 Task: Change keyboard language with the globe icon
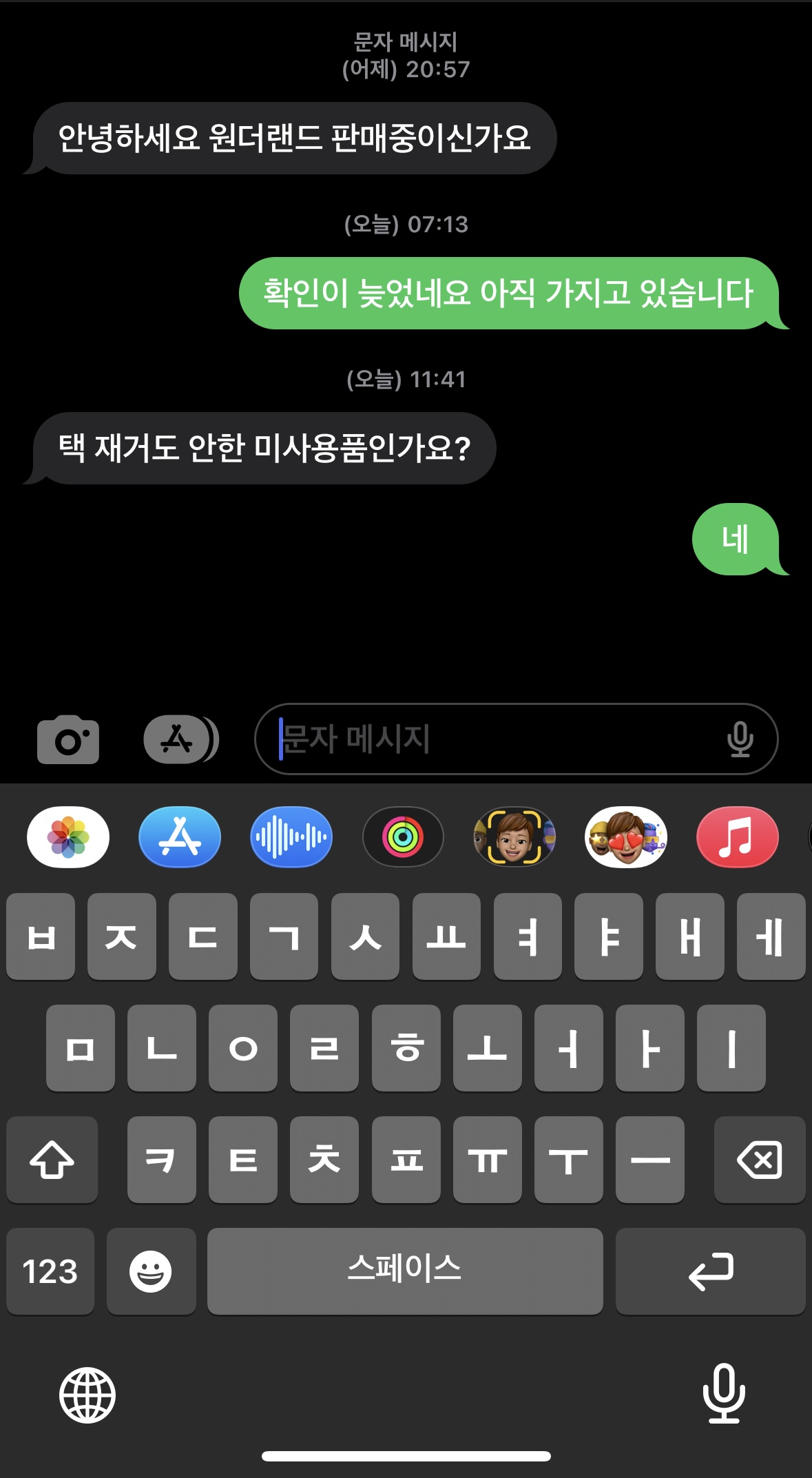(x=87, y=1395)
